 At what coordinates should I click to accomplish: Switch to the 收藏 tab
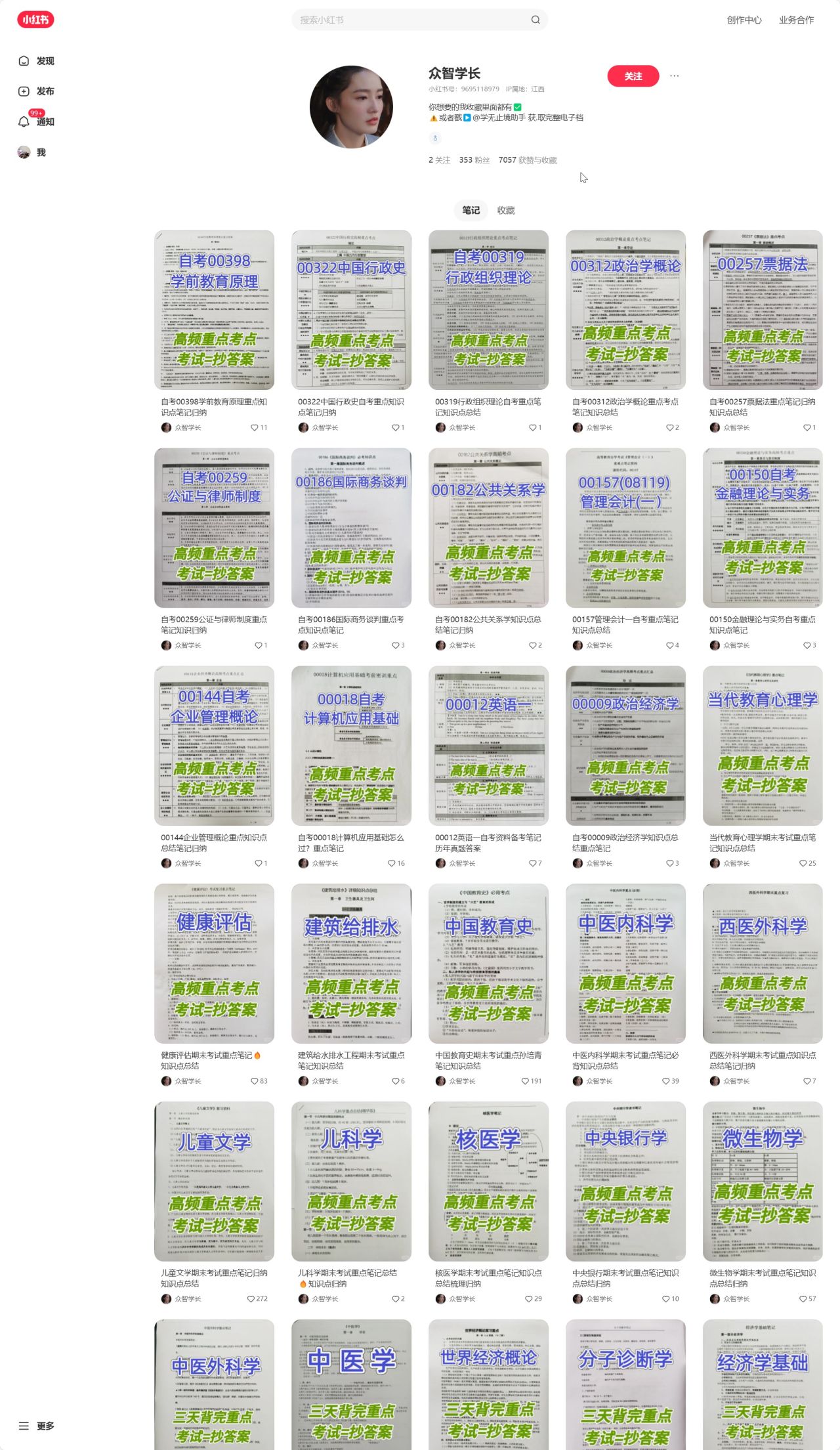click(x=505, y=210)
